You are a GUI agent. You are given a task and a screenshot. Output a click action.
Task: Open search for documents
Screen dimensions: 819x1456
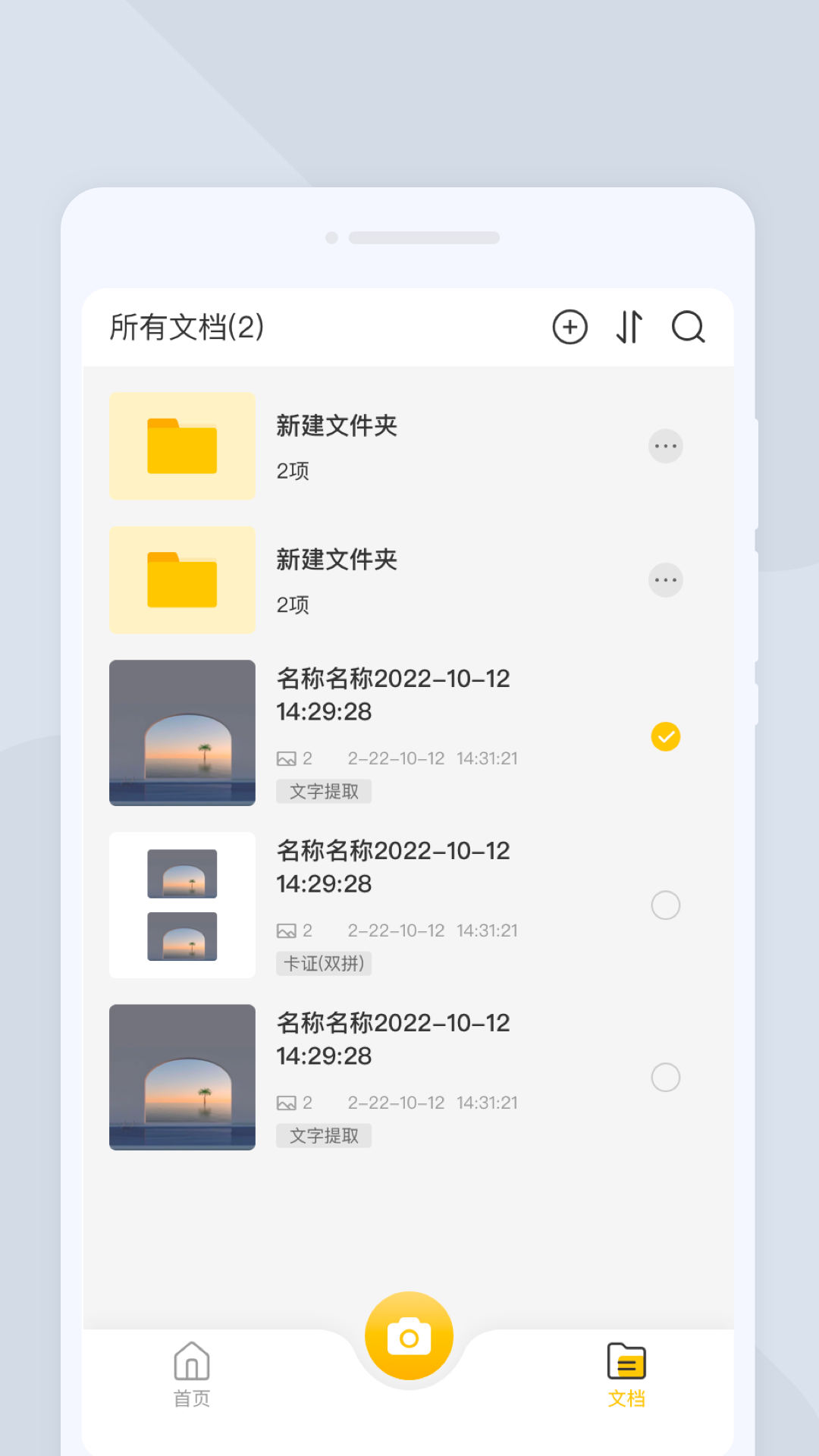(687, 328)
